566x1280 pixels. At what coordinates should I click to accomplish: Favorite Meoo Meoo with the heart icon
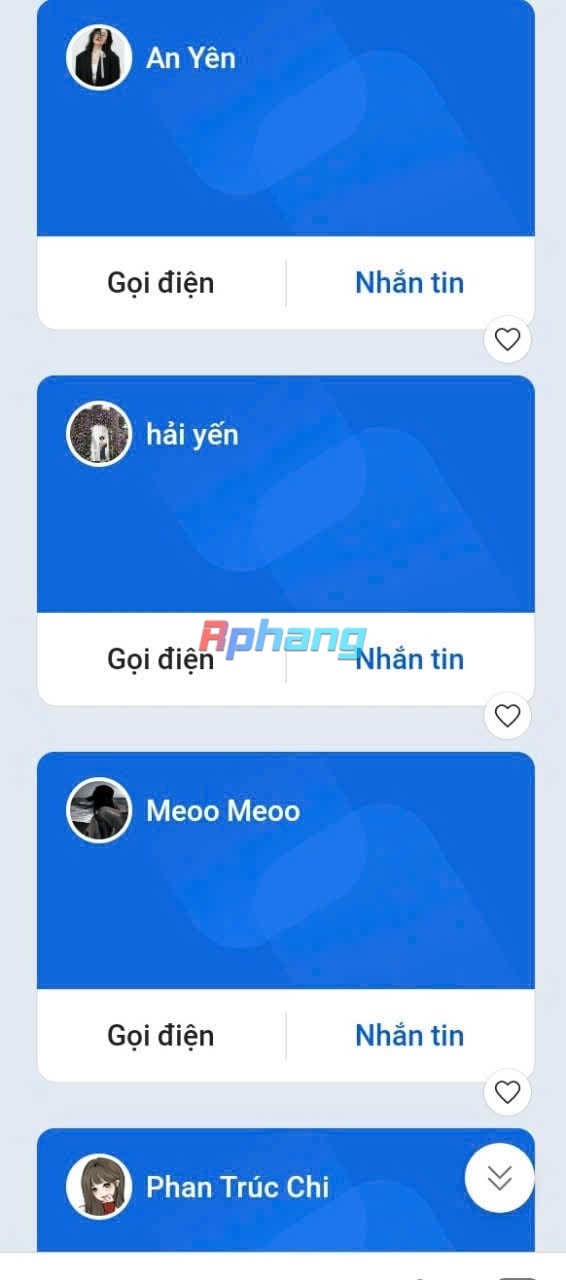[x=508, y=1092]
